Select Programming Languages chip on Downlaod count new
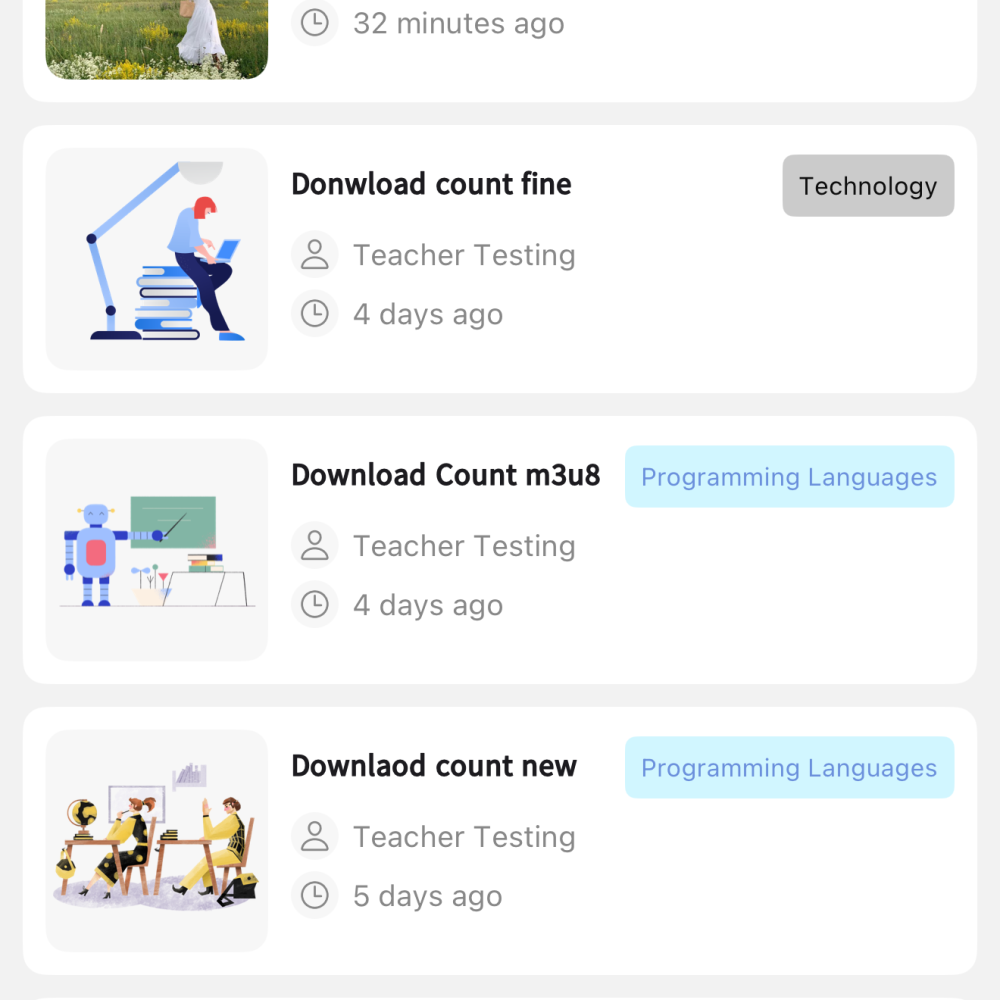 click(x=789, y=768)
